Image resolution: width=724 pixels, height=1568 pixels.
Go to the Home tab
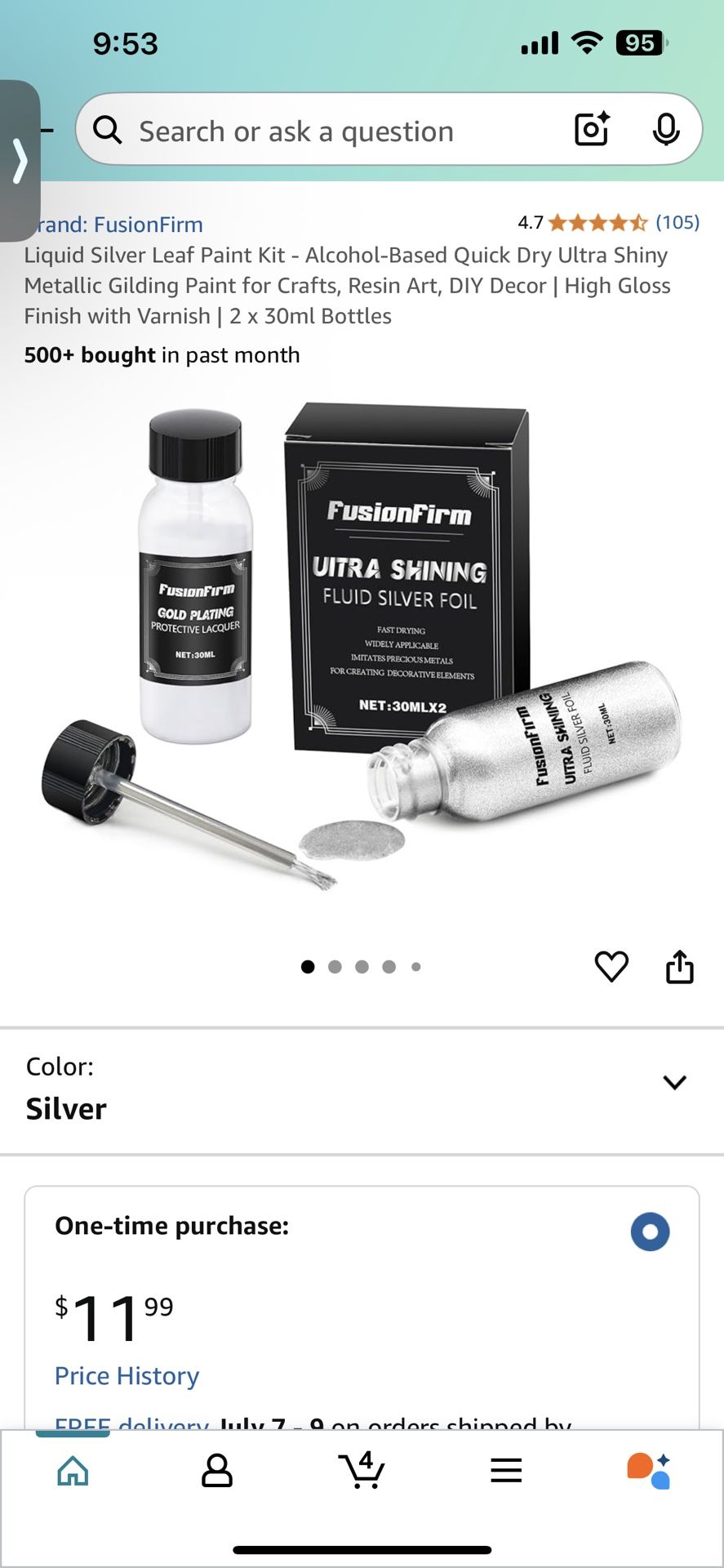(x=73, y=1471)
